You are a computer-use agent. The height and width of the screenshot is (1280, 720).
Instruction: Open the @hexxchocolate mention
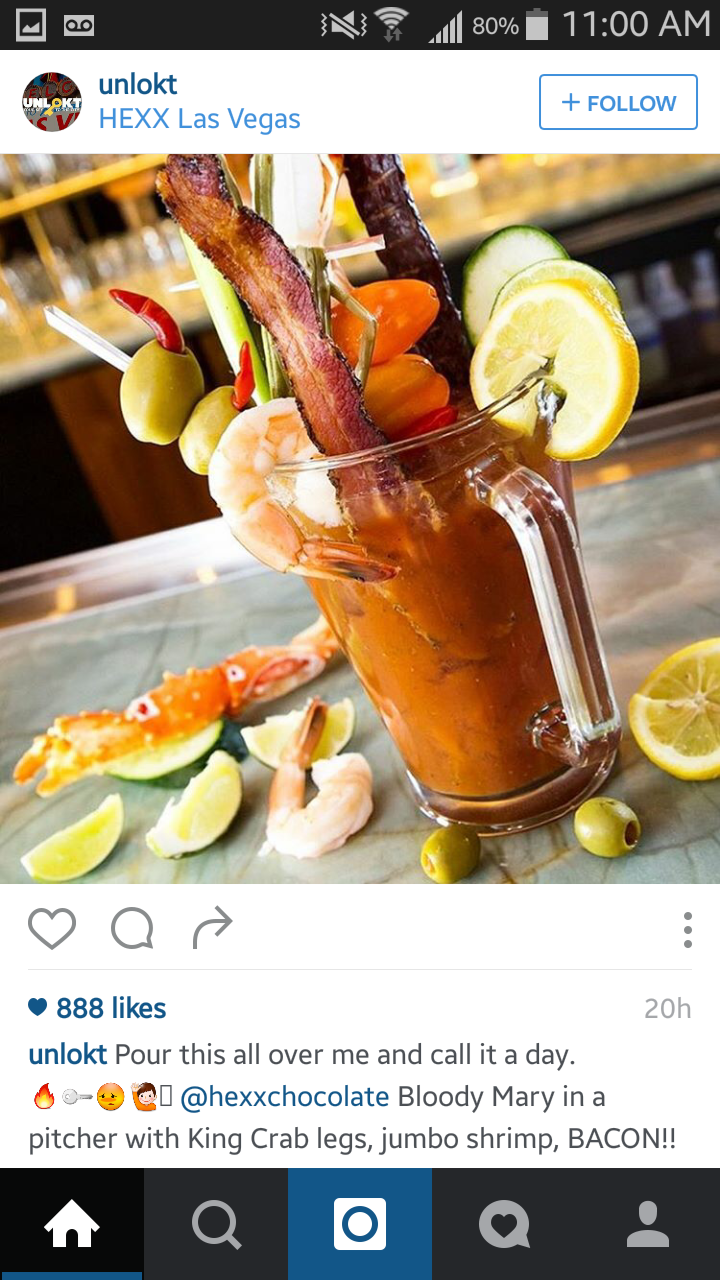click(284, 1097)
